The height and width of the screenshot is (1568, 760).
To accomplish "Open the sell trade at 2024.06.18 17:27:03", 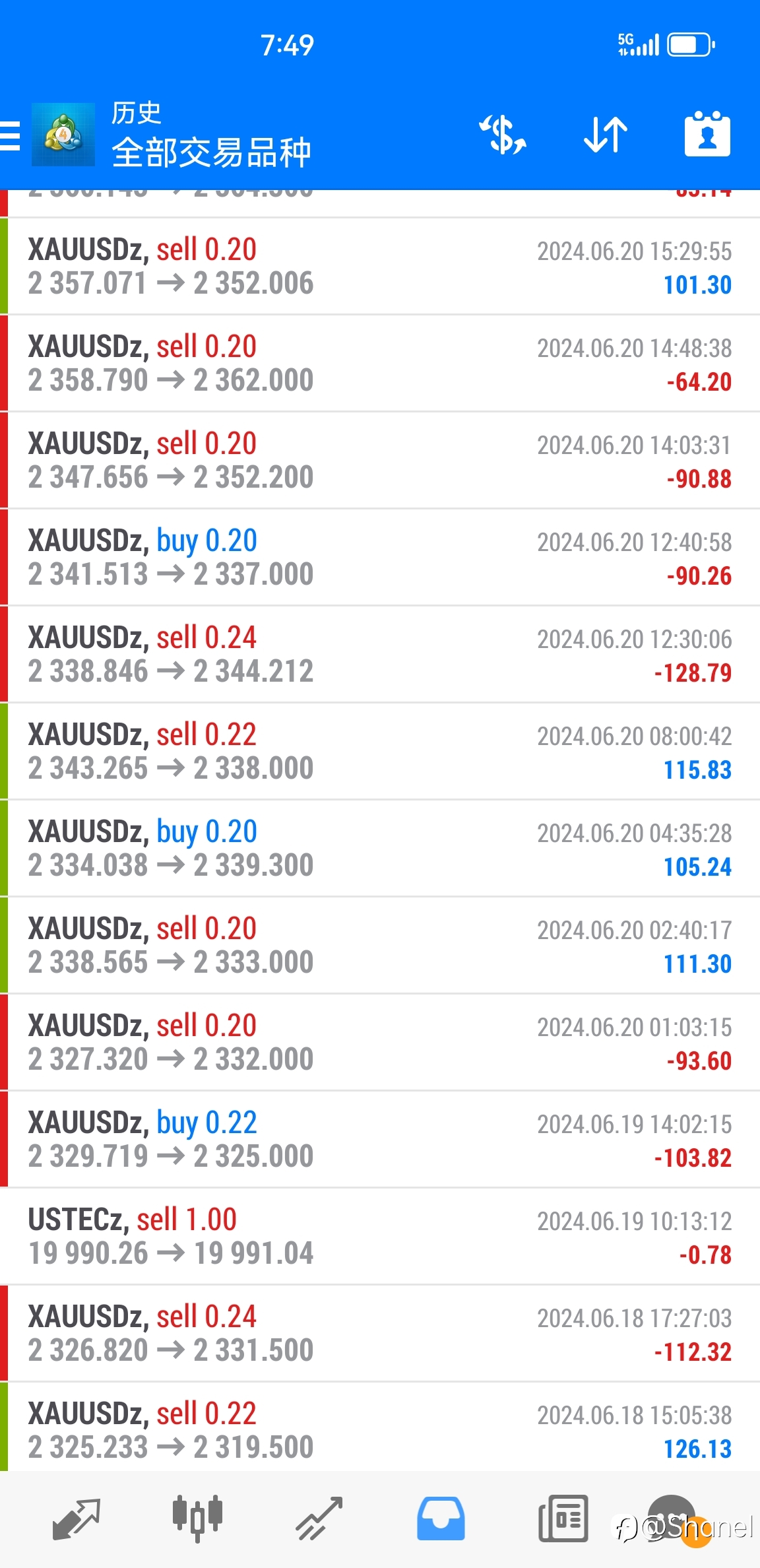I will click(x=380, y=1334).
